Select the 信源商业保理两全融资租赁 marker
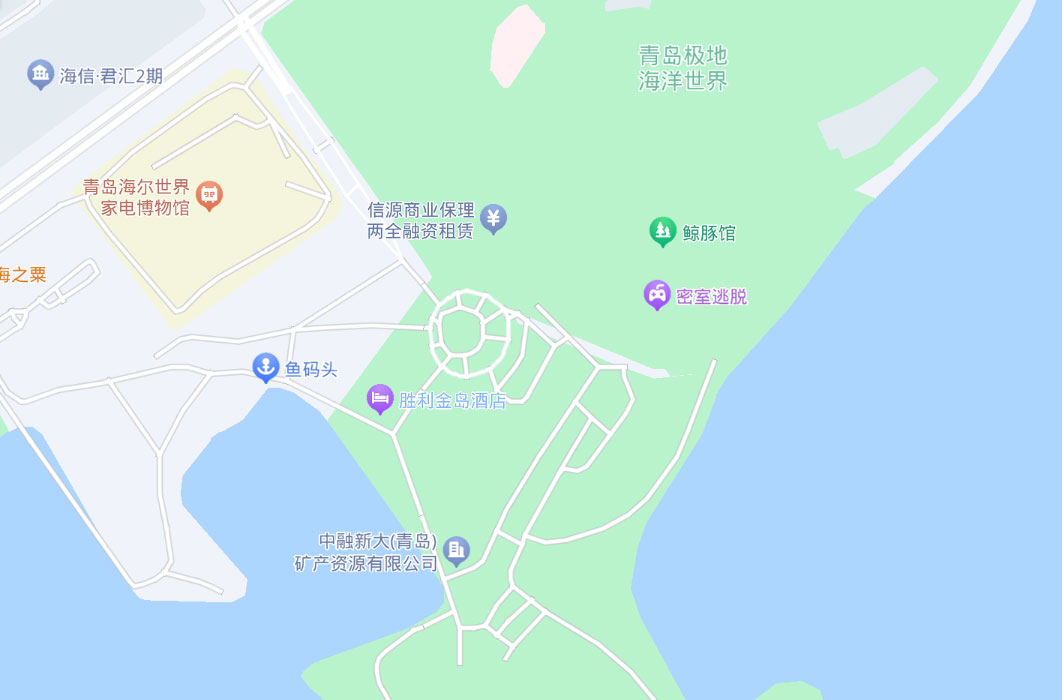 tap(493, 217)
